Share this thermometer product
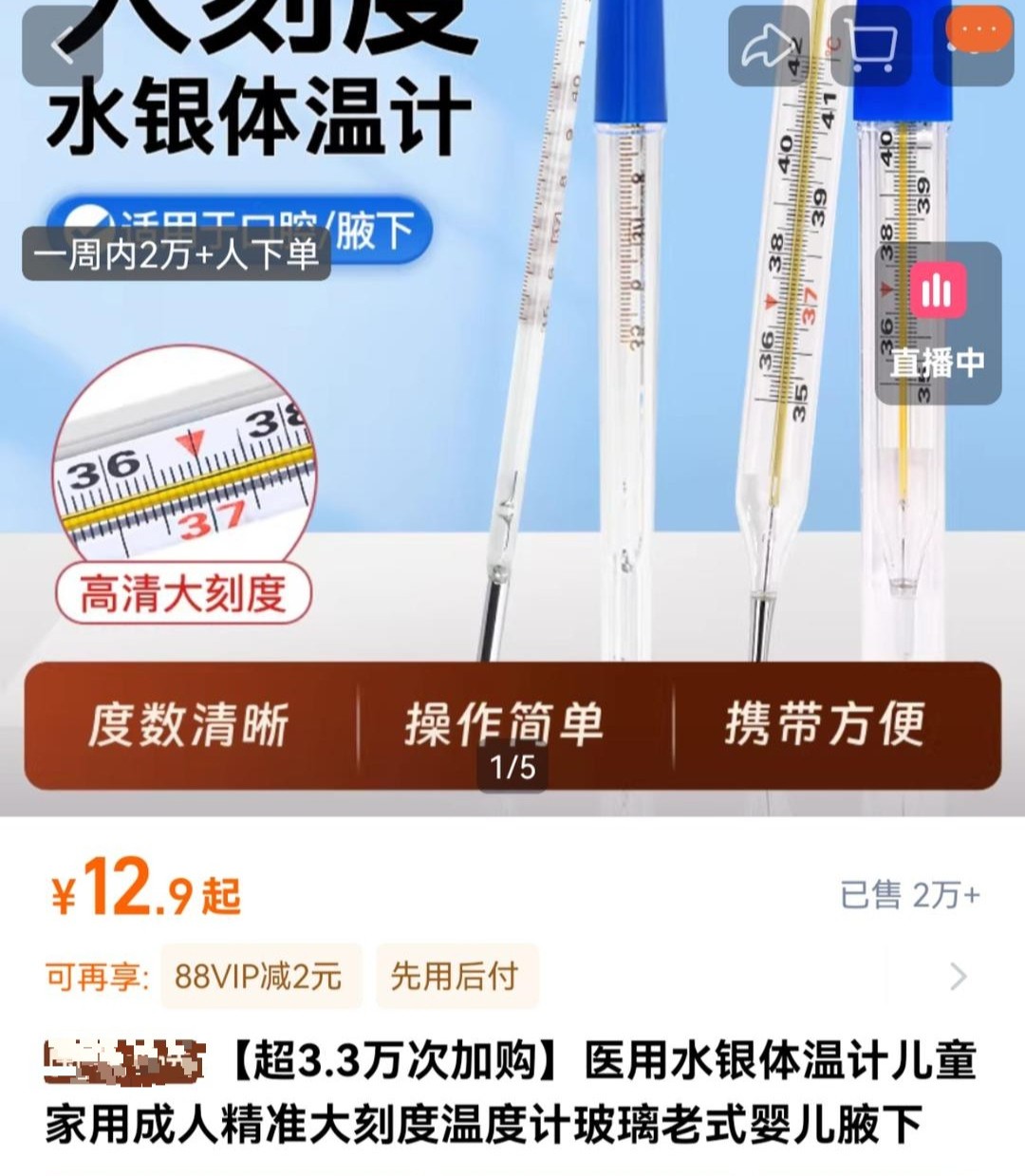This screenshot has width=1025, height=1176. pos(769,46)
